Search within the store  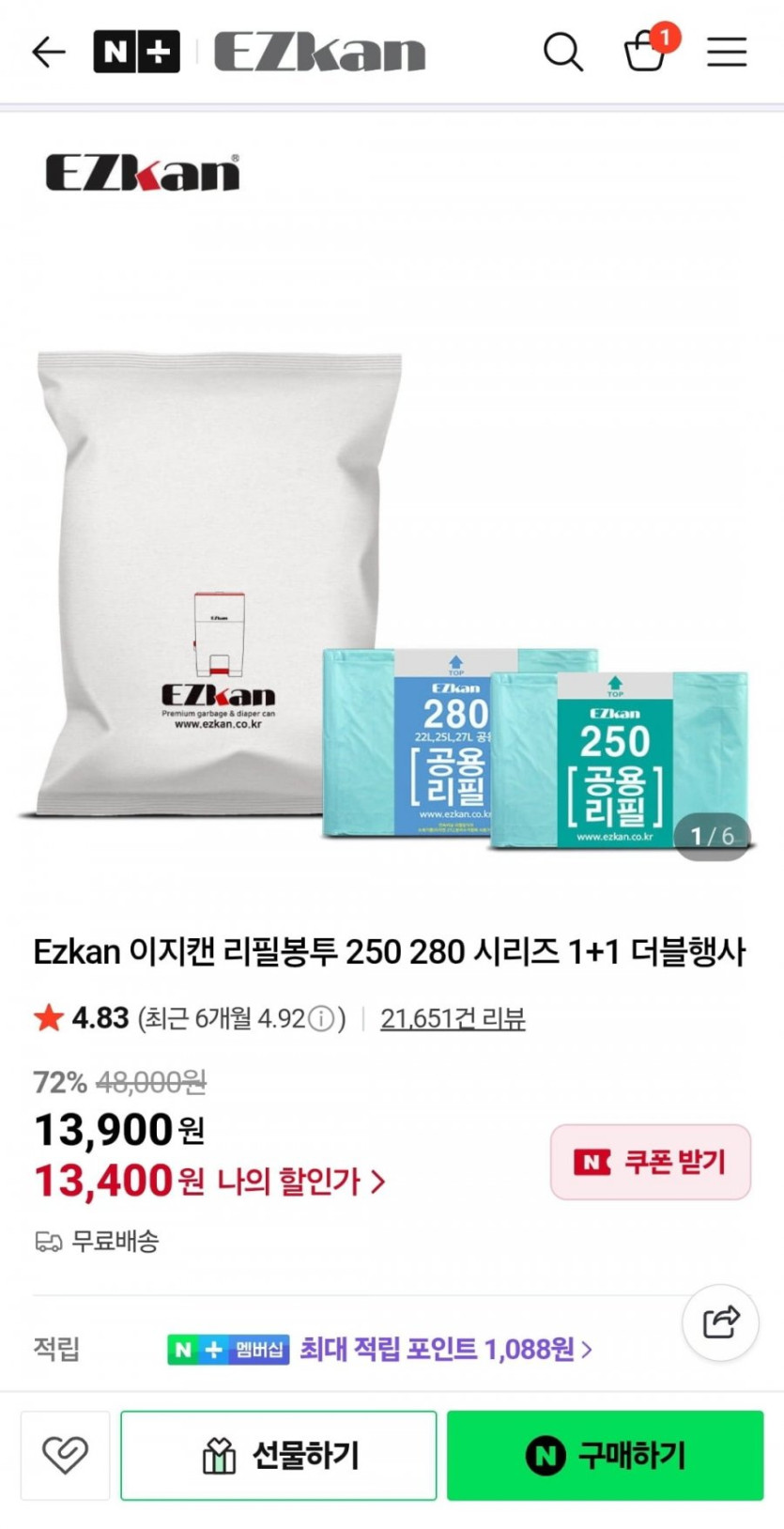click(562, 52)
